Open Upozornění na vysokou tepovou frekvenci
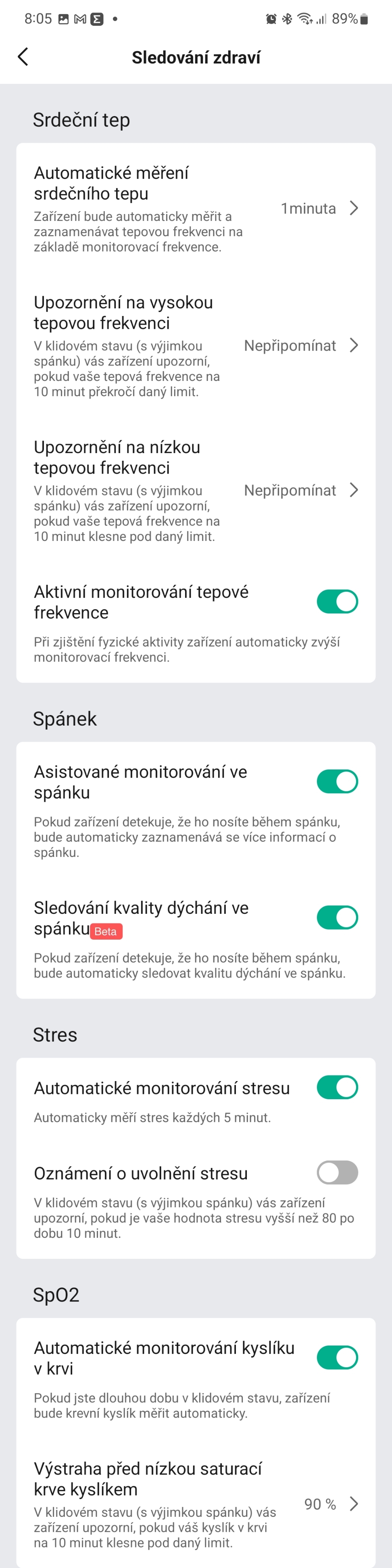This screenshot has height=1568, width=392. [196, 346]
